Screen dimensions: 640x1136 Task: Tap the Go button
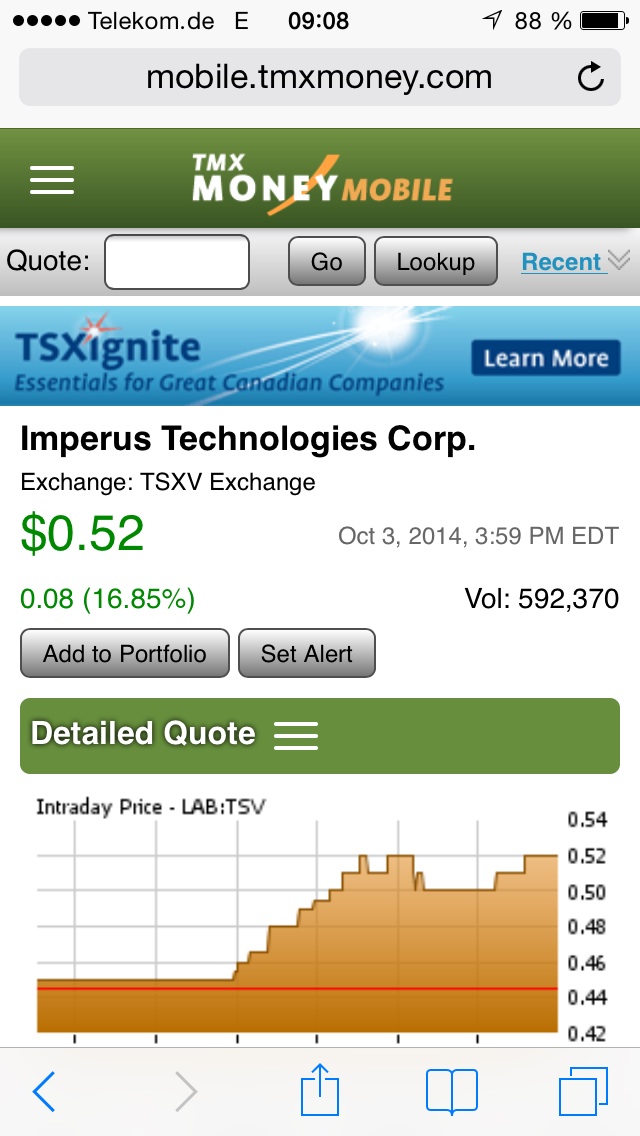[327, 262]
